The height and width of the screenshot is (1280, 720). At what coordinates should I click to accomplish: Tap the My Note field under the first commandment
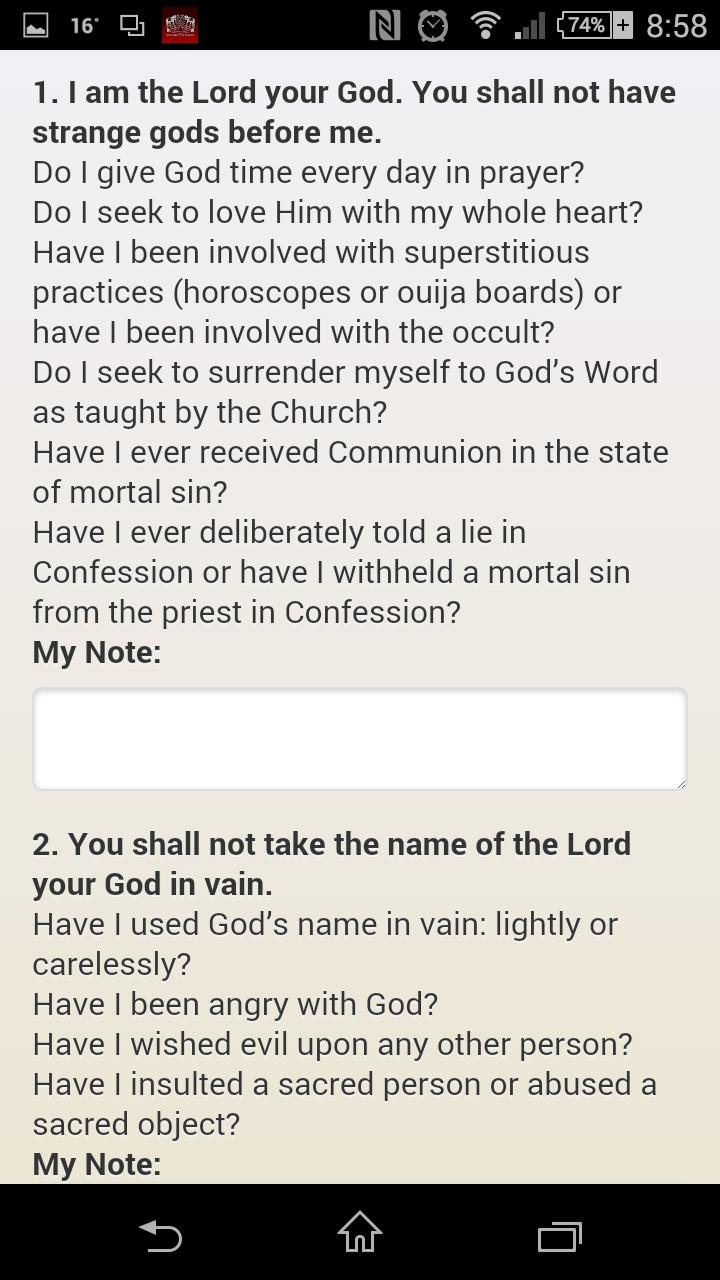360,739
